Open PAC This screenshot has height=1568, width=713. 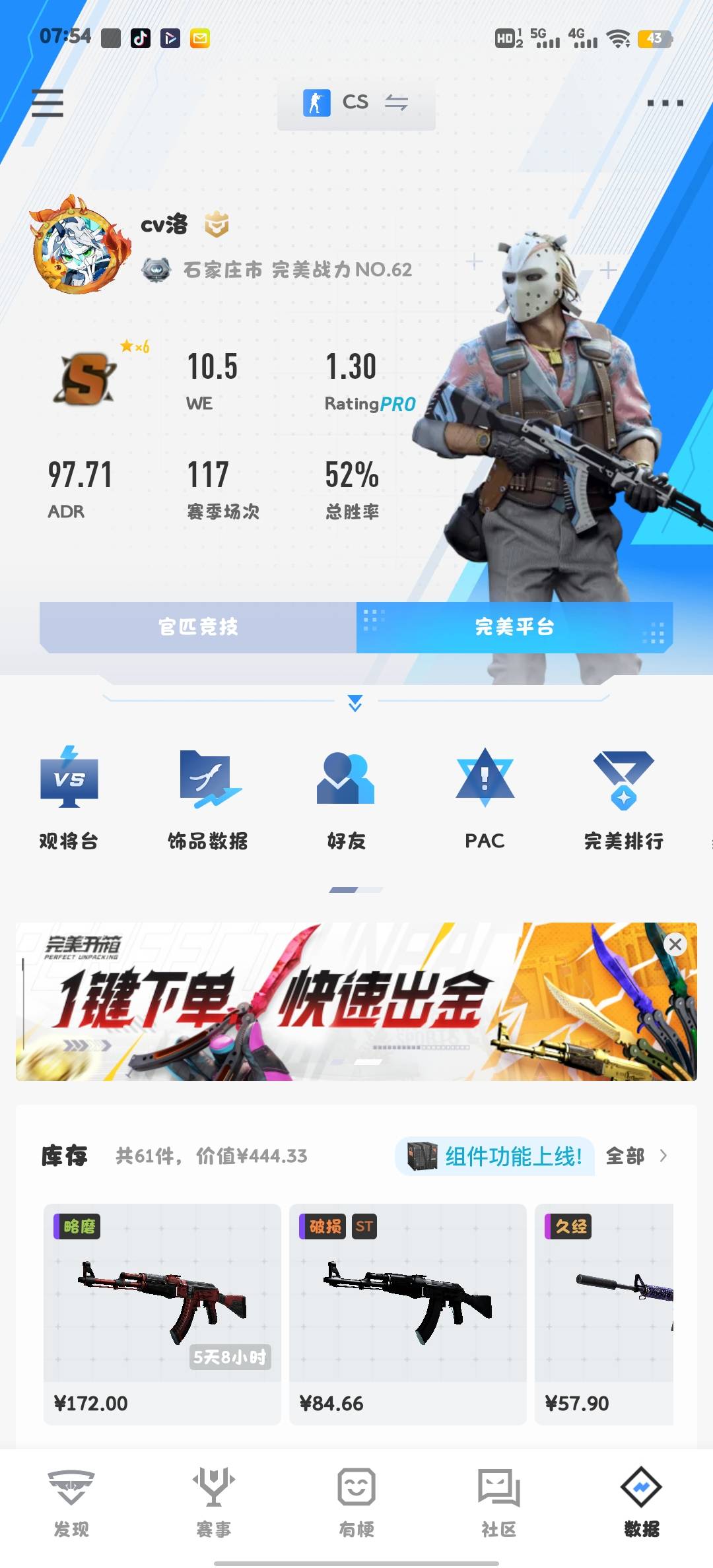pos(485,799)
